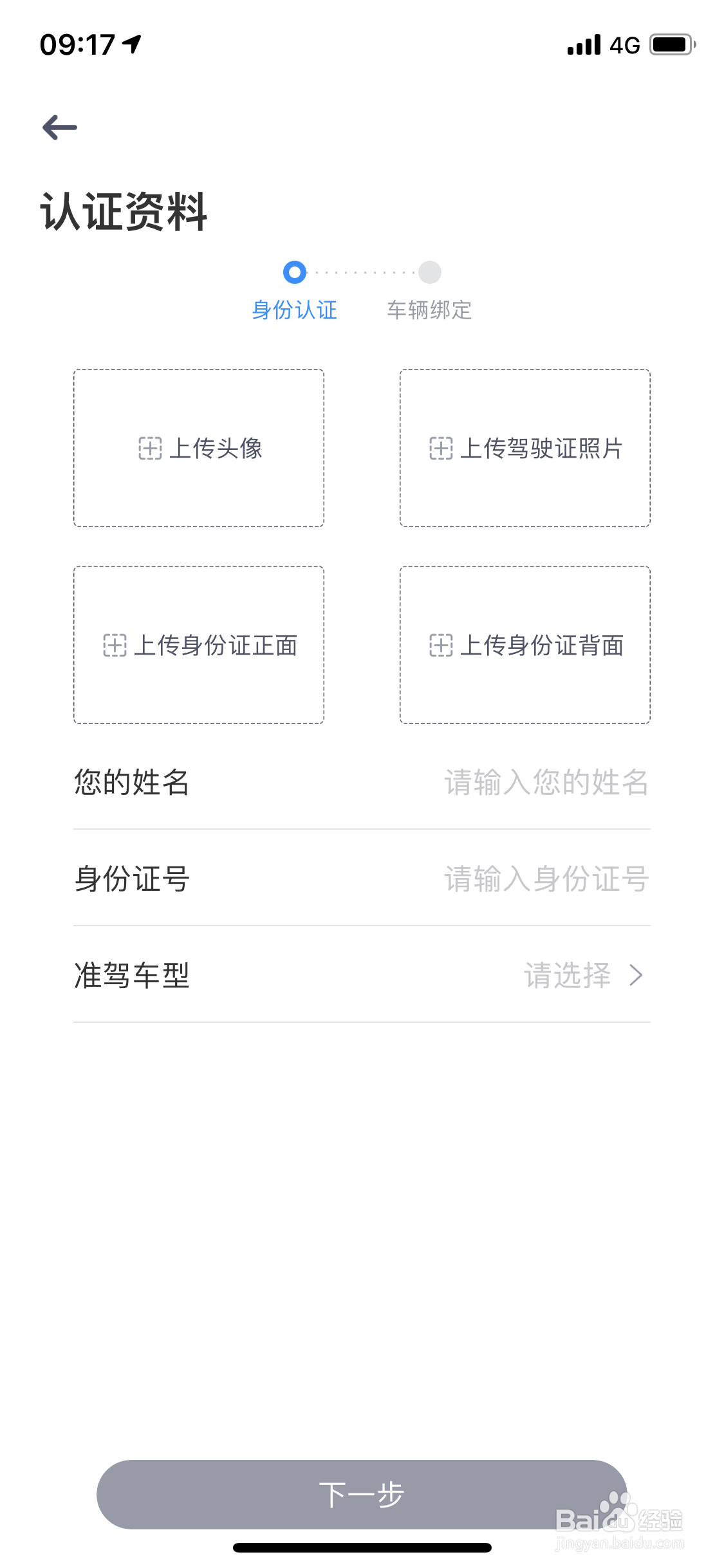The height and width of the screenshot is (1568, 724).
Task: Tap the battery icon
Action: [671, 45]
